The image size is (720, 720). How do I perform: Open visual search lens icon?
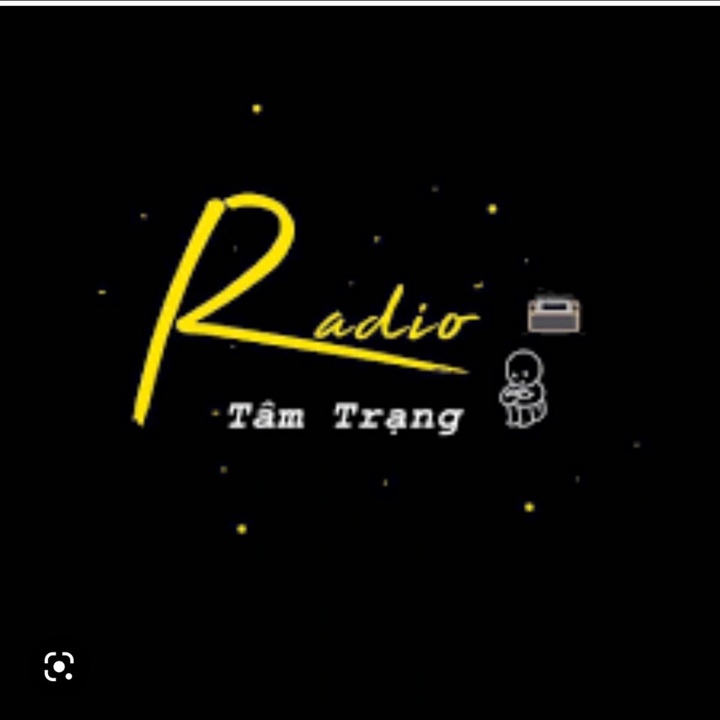tap(59, 666)
